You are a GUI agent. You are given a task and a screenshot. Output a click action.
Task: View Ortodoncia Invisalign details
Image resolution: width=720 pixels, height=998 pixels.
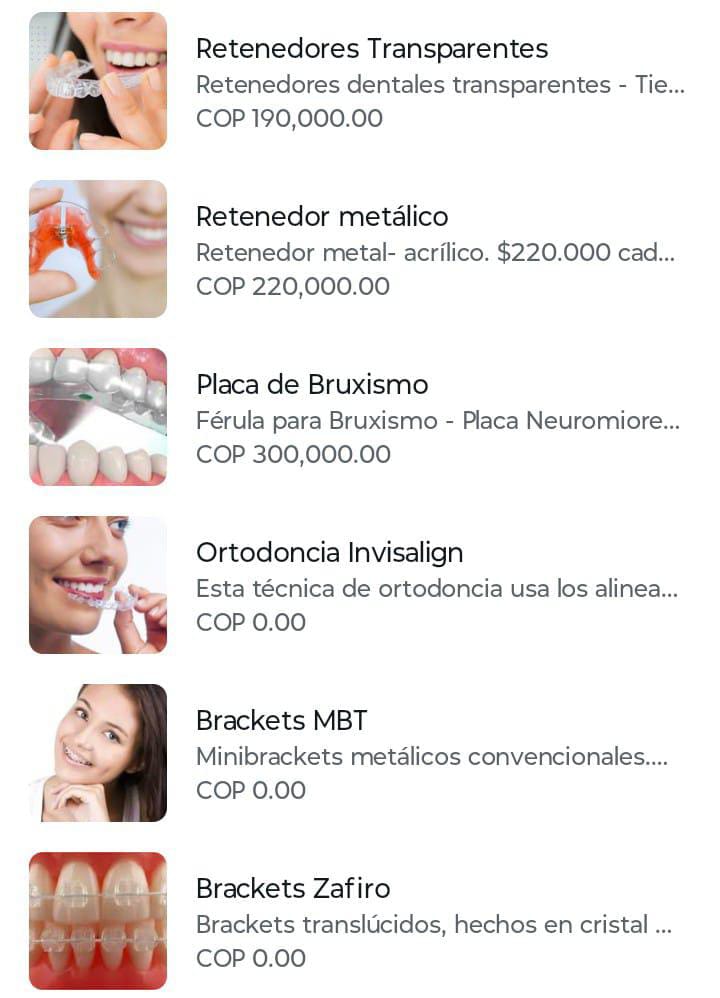point(329,553)
